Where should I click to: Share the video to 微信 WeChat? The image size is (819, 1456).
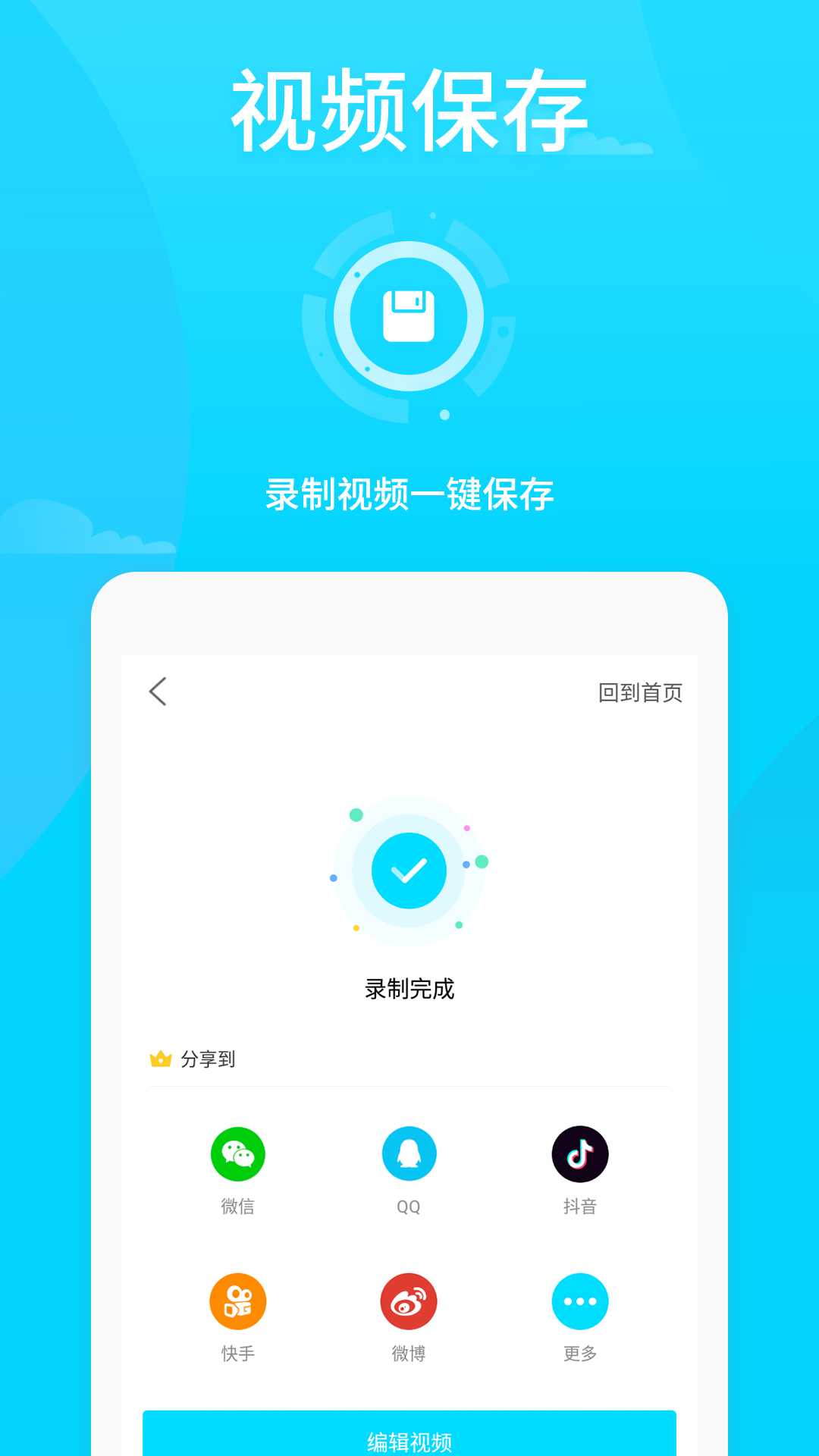click(x=238, y=1153)
